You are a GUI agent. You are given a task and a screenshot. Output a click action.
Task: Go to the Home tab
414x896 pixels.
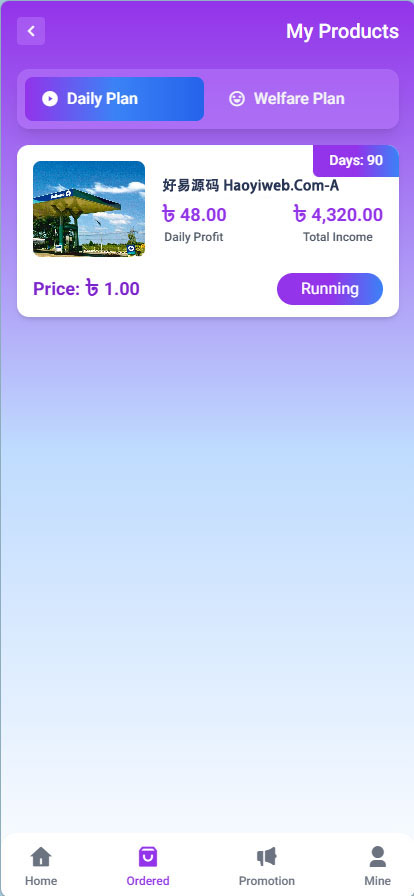(41, 865)
